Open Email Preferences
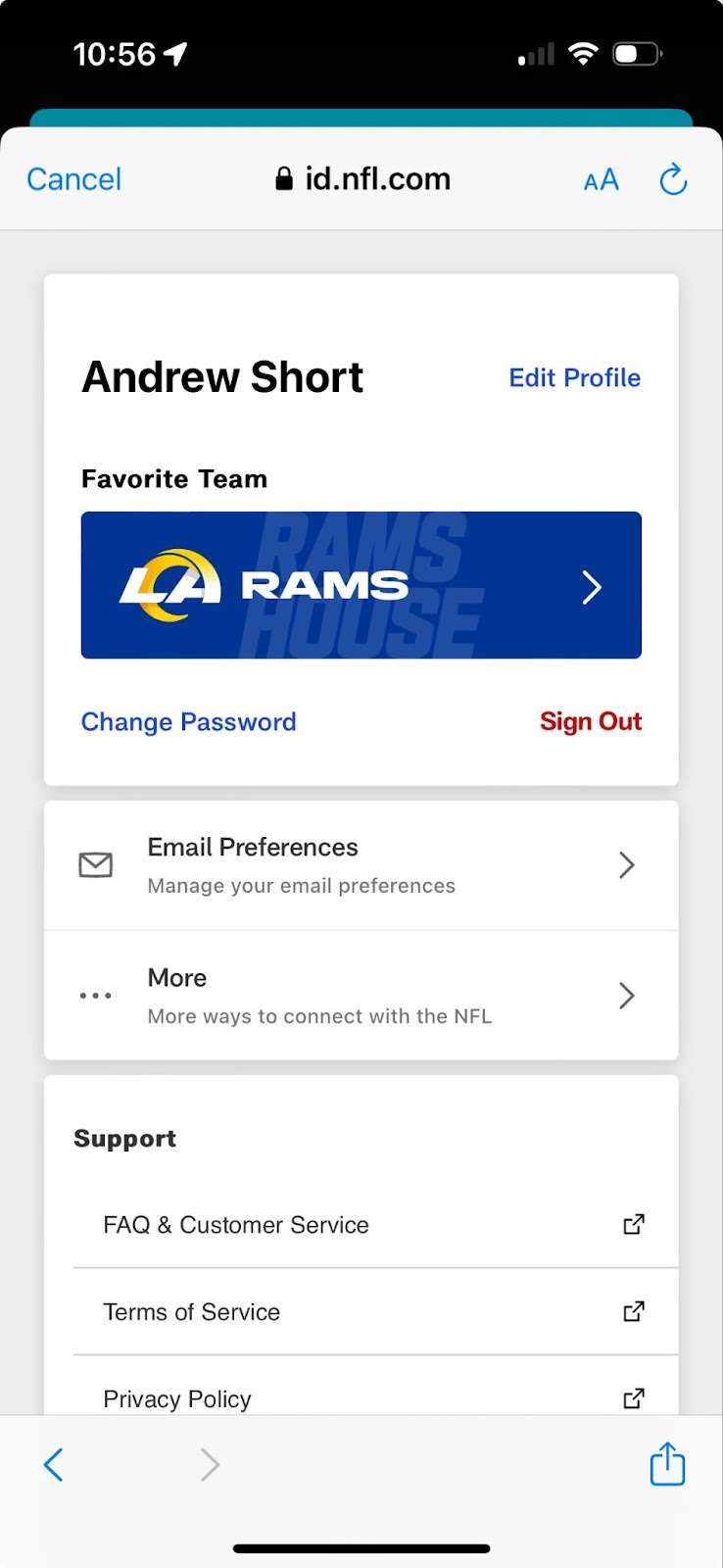Screen dimensions: 723x1568 [x=361, y=865]
